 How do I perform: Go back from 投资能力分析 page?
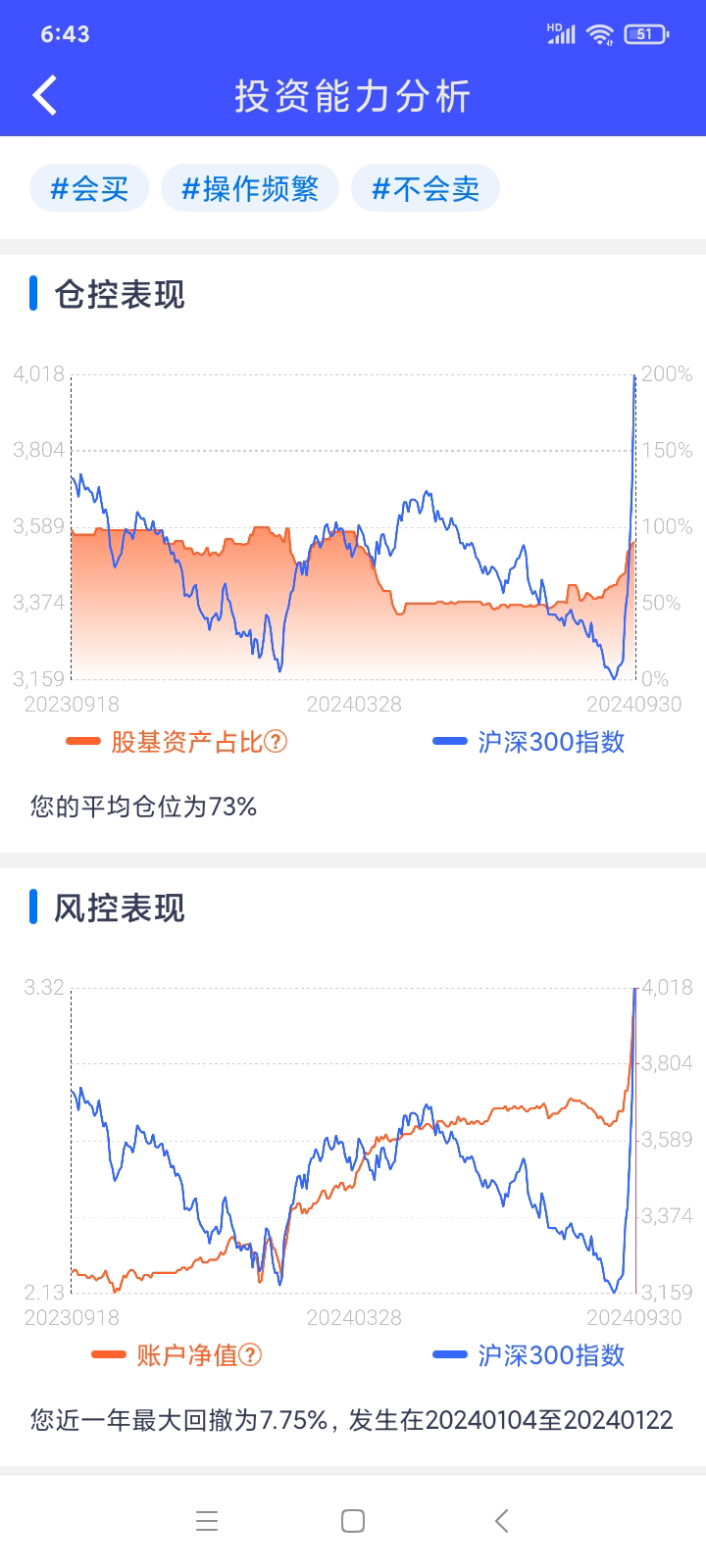pos(45,96)
